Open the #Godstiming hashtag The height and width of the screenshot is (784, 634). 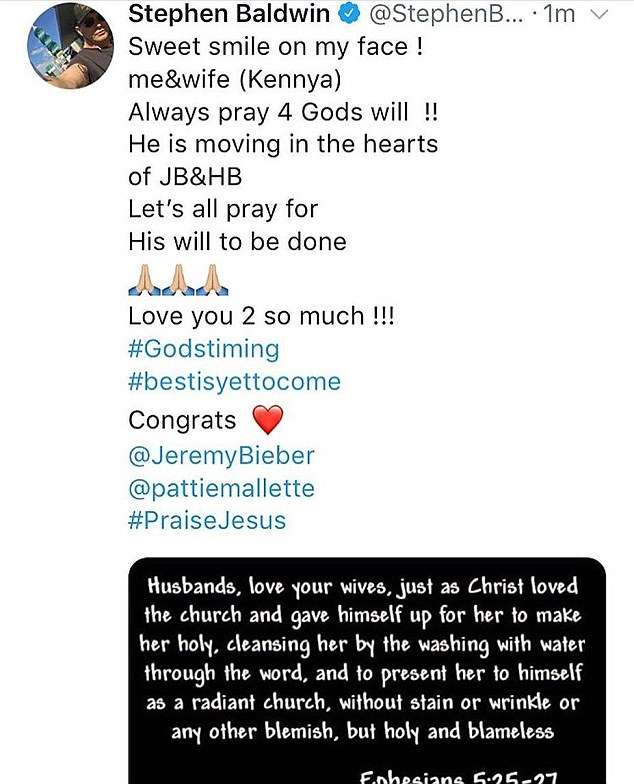click(x=204, y=349)
